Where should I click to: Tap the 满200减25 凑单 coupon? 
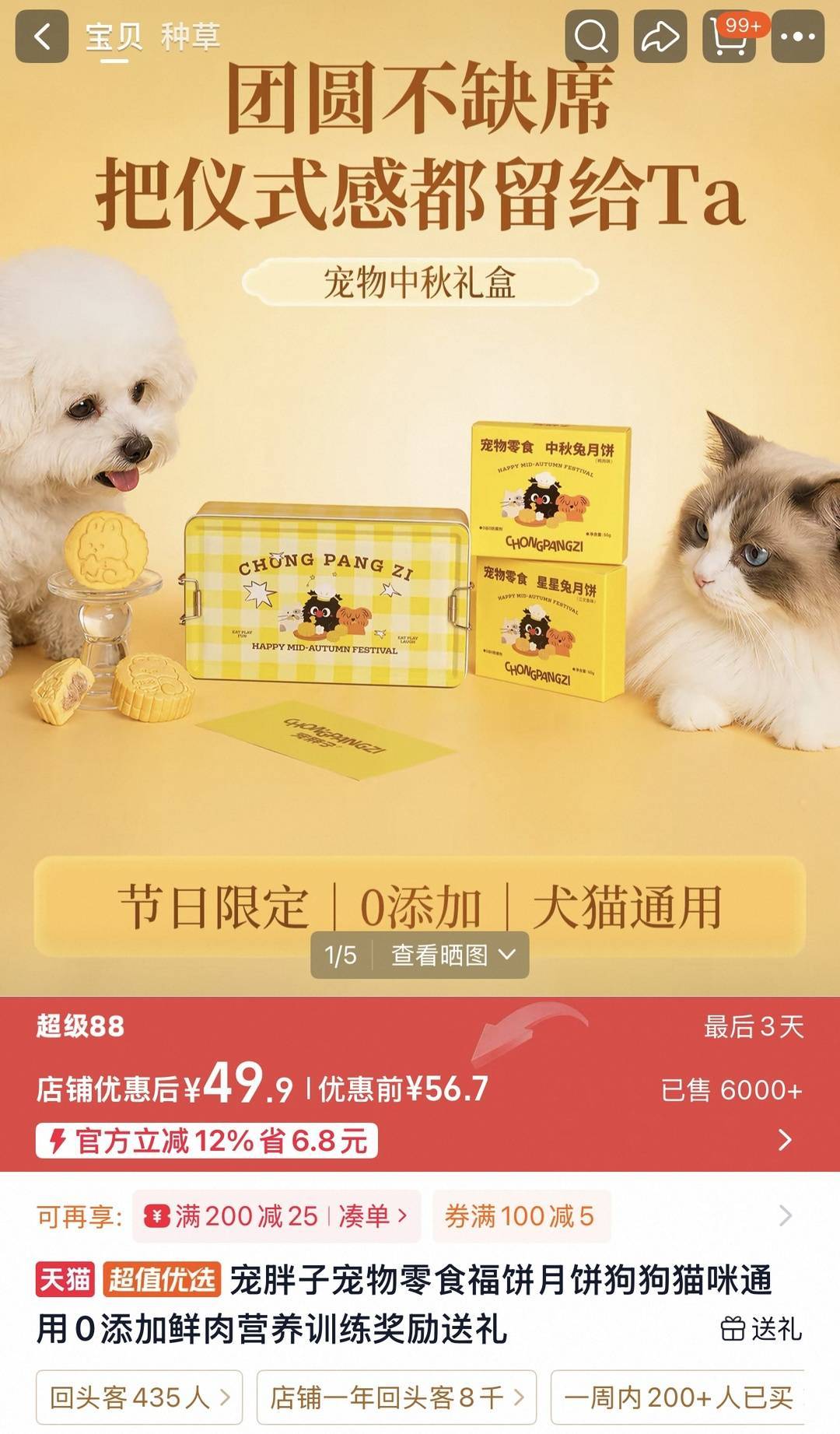pos(276,1215)
